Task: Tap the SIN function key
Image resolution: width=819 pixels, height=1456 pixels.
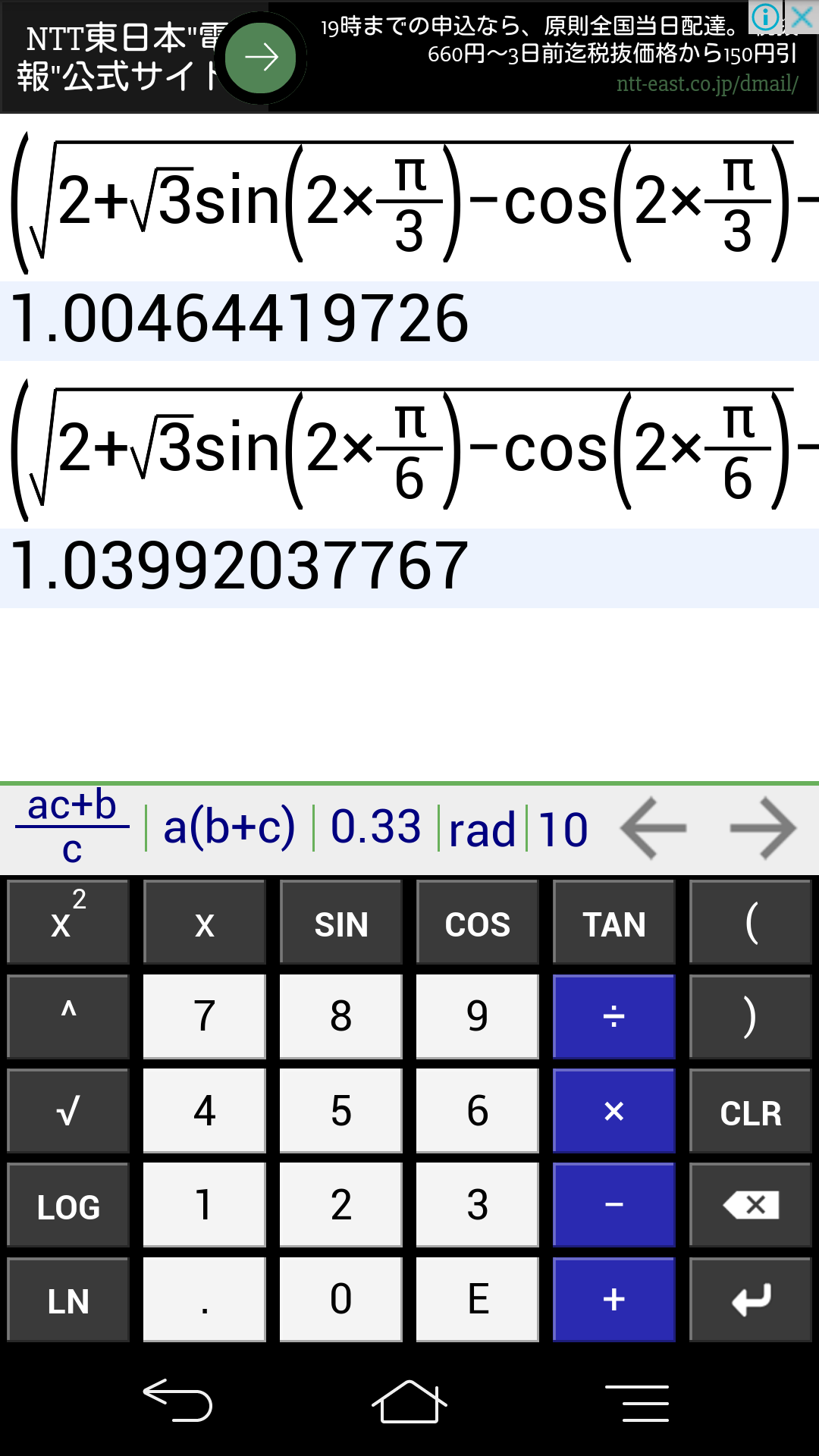Action: (341, 922)
